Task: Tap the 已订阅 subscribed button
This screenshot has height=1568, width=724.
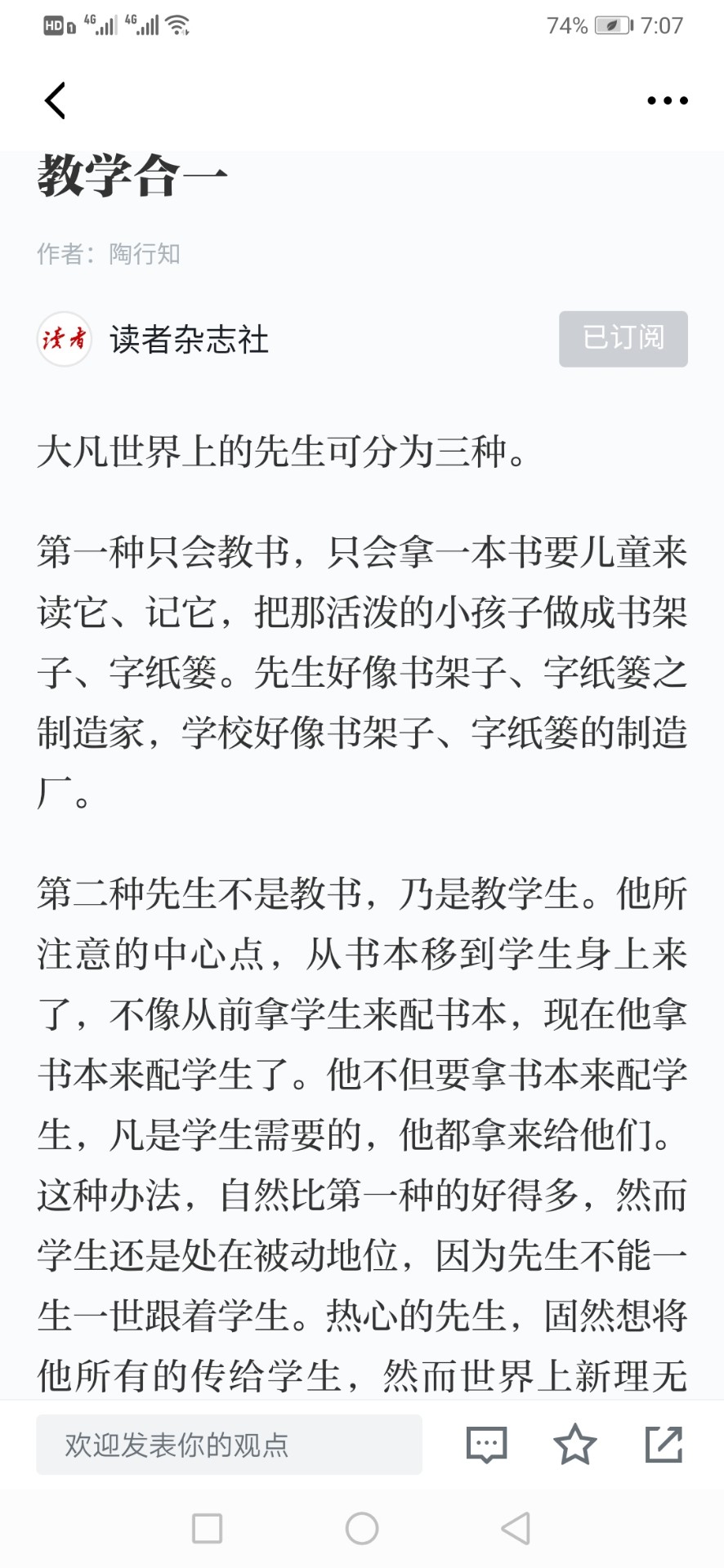Action: [x=623, y=338]
